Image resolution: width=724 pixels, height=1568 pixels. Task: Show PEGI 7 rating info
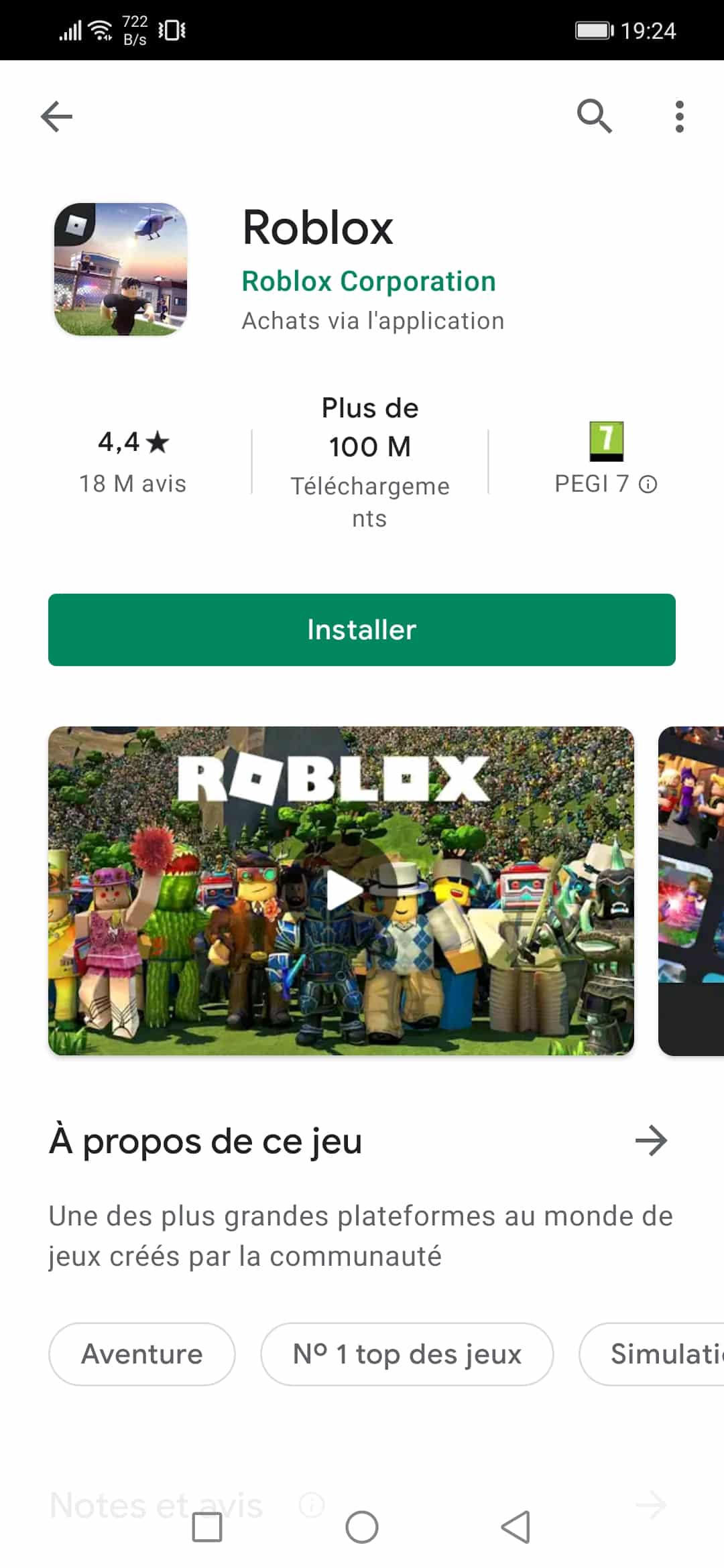[606, 460]
